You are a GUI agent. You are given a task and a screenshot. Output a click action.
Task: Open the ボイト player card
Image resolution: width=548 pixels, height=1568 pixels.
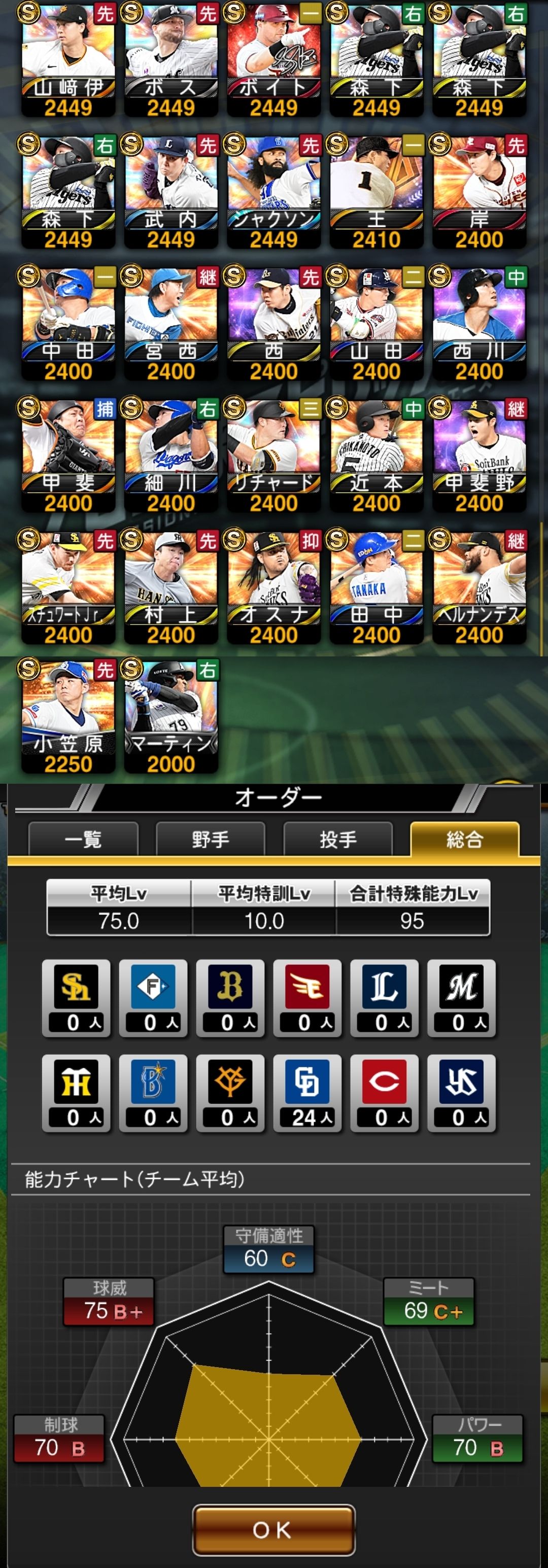(x=273, y=59)
